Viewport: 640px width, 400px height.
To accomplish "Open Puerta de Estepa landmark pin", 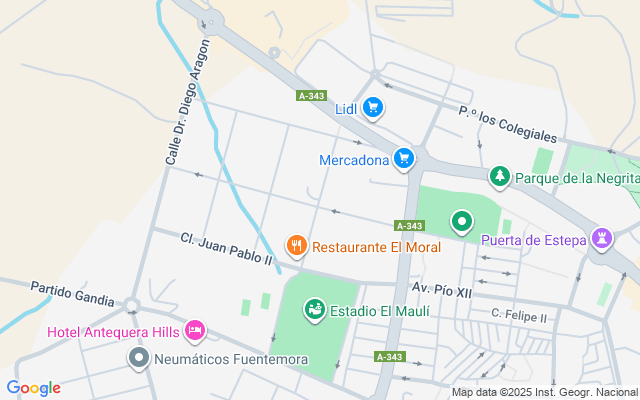I will 600,239.
